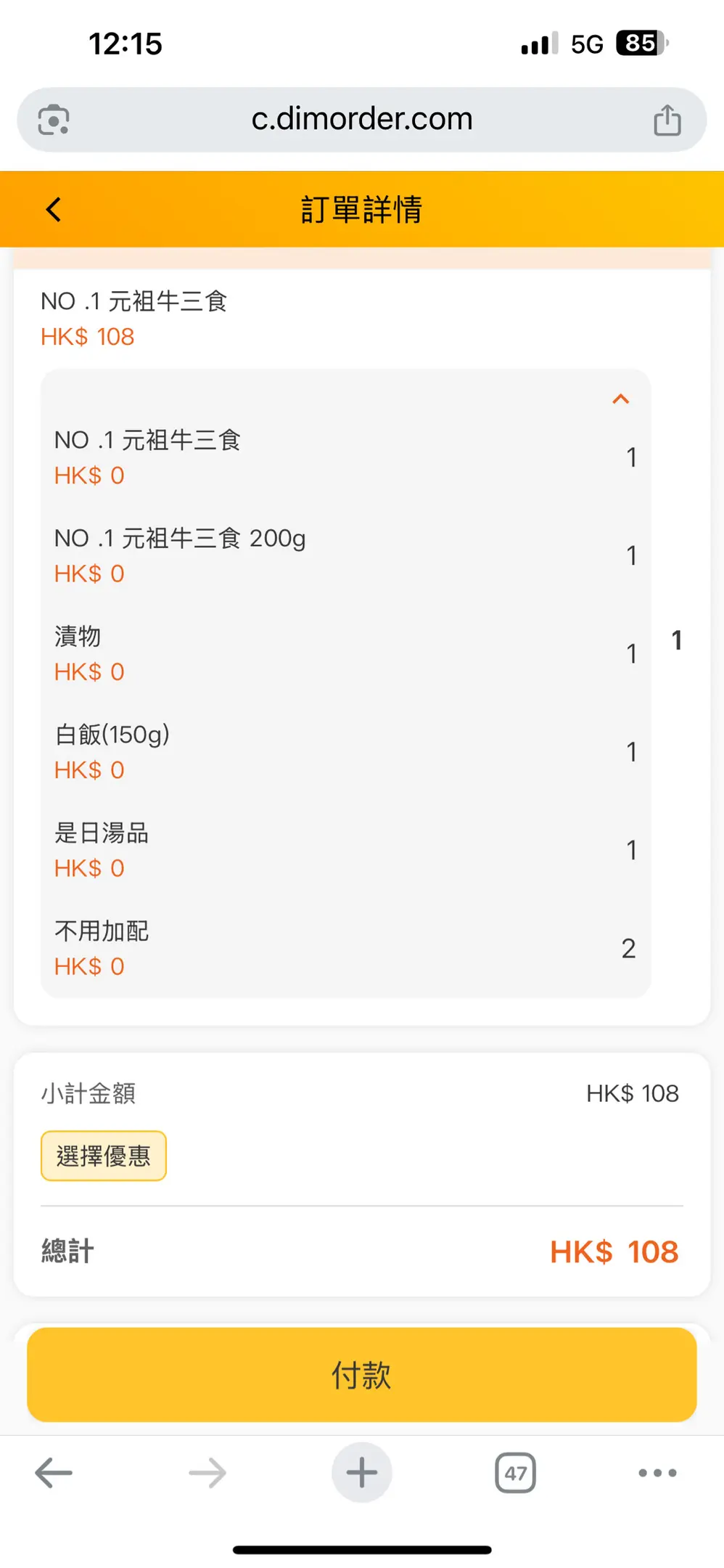Open the browser's more options menu
This screenshot has height=1568, width=724.
point(657,1472)
